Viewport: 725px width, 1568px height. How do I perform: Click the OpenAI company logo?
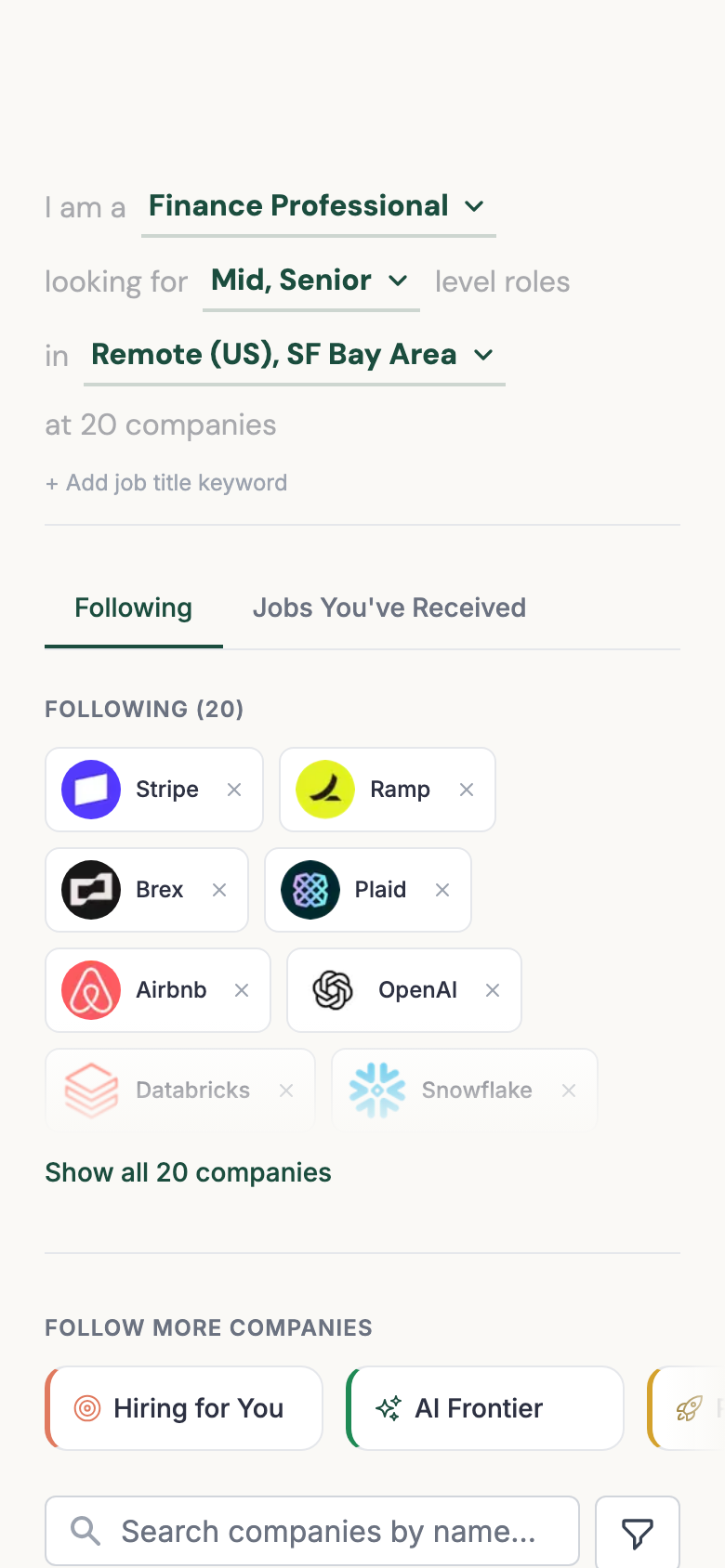332,989
